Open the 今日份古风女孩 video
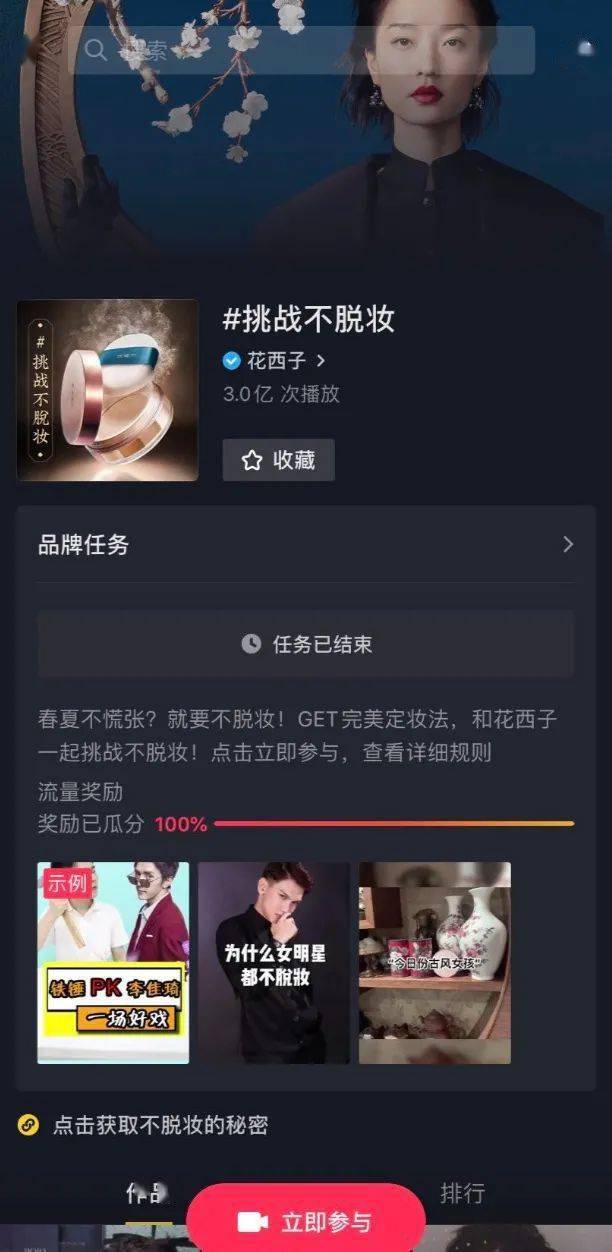 tap(435, 962)
